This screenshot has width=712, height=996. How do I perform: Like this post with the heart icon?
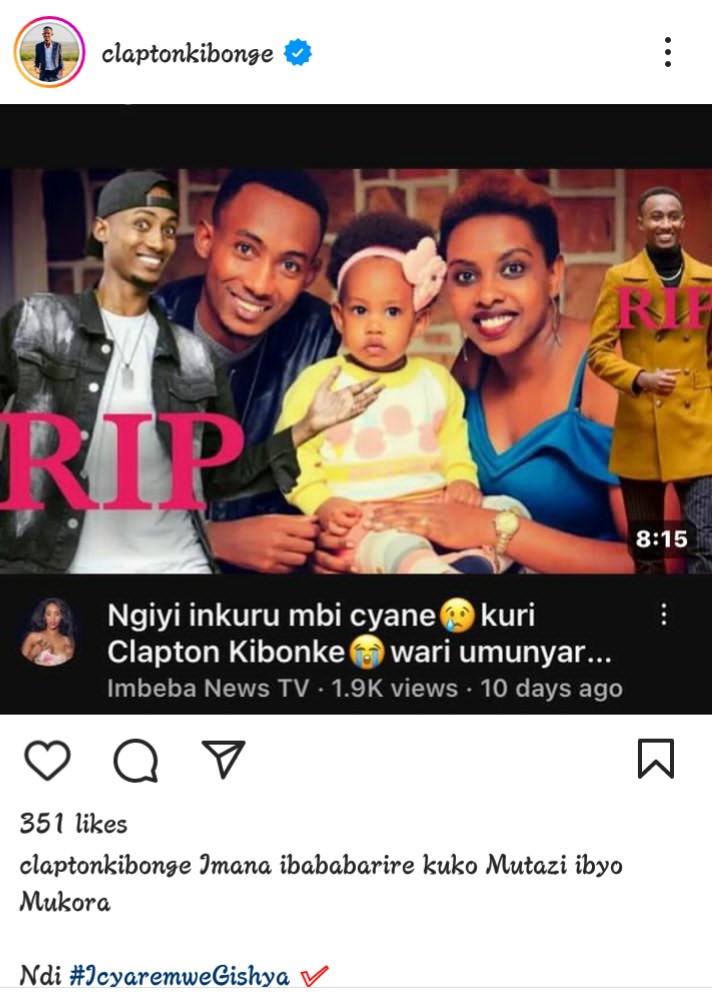(46, 761)
